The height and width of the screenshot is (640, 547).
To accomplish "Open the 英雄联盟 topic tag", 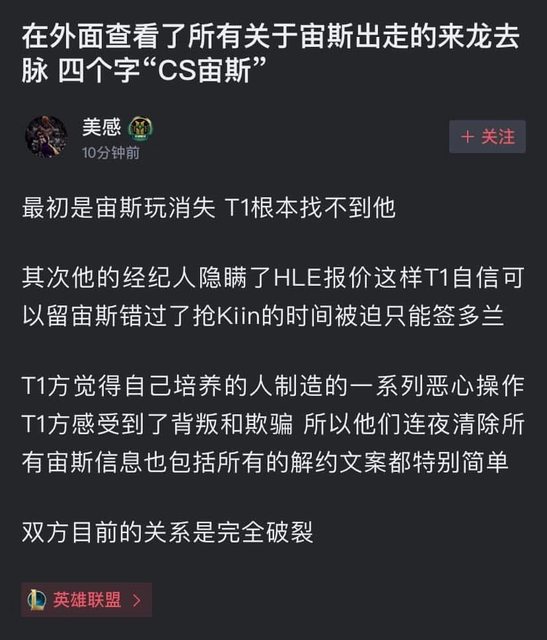I will [x=86, y=600].
